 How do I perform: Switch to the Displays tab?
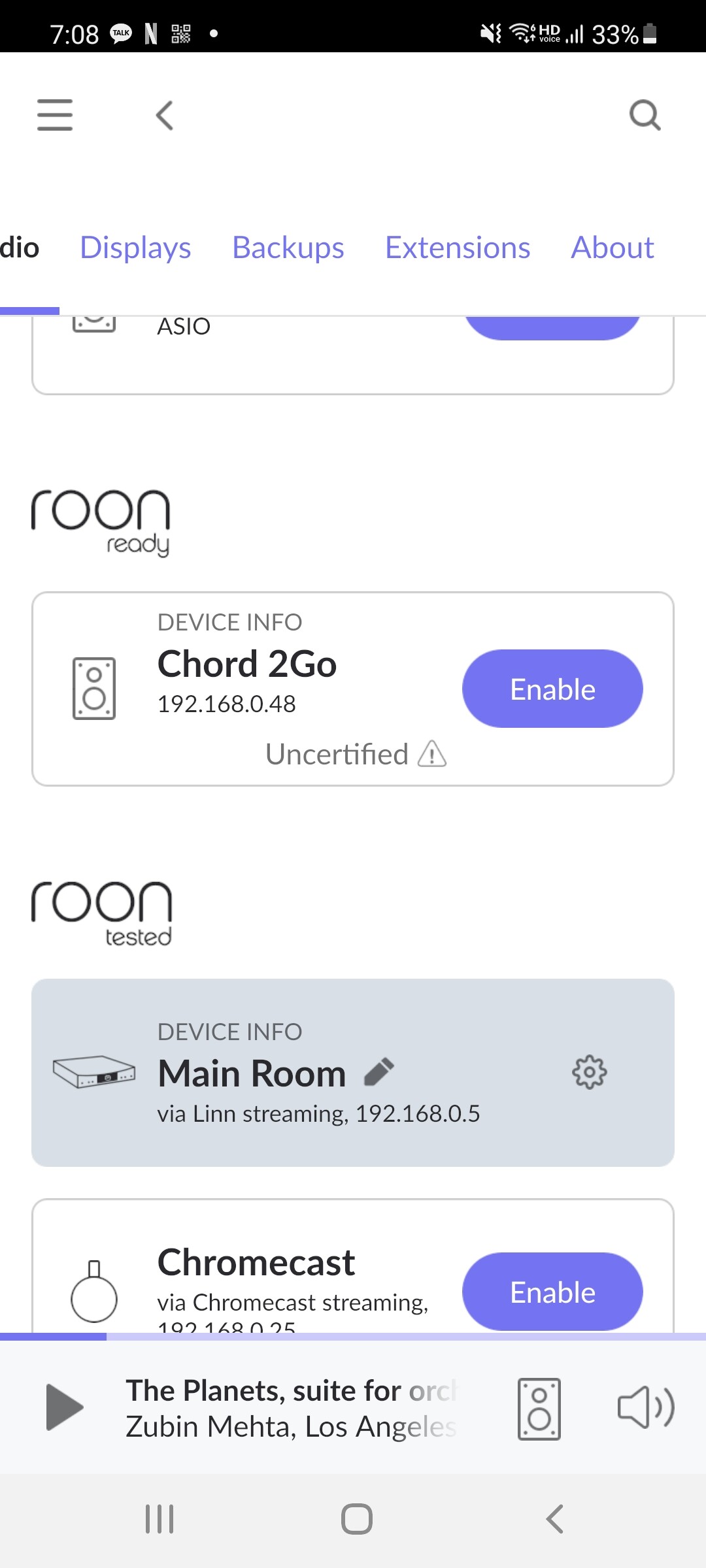tap(135, 248)
